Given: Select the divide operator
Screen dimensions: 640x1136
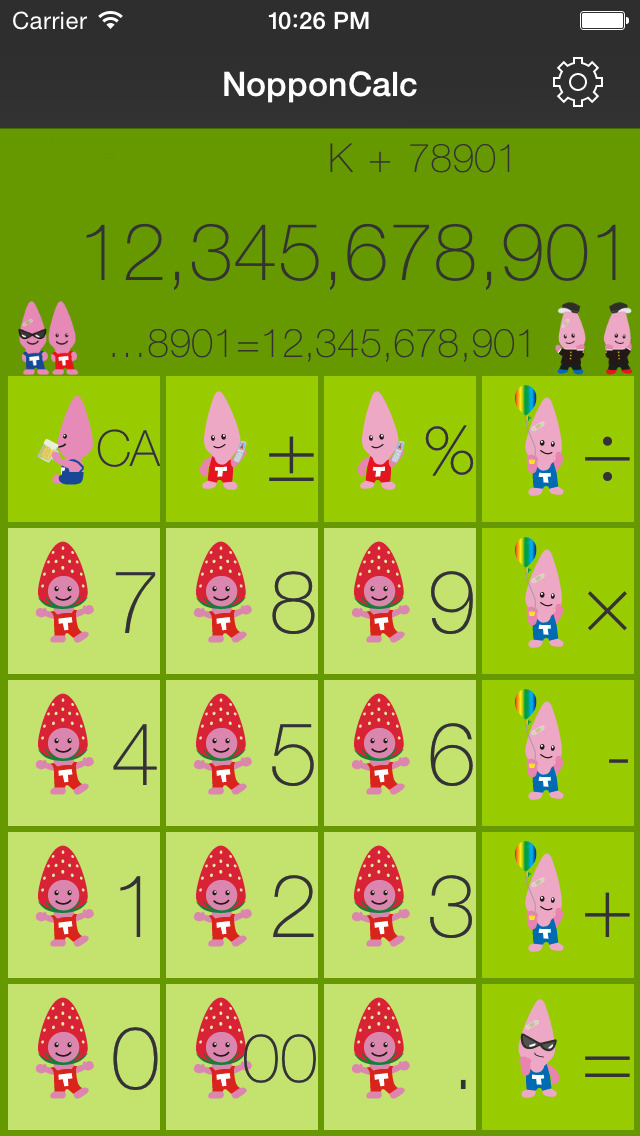Looking at the screenshot, I should (x=558, y=449).
